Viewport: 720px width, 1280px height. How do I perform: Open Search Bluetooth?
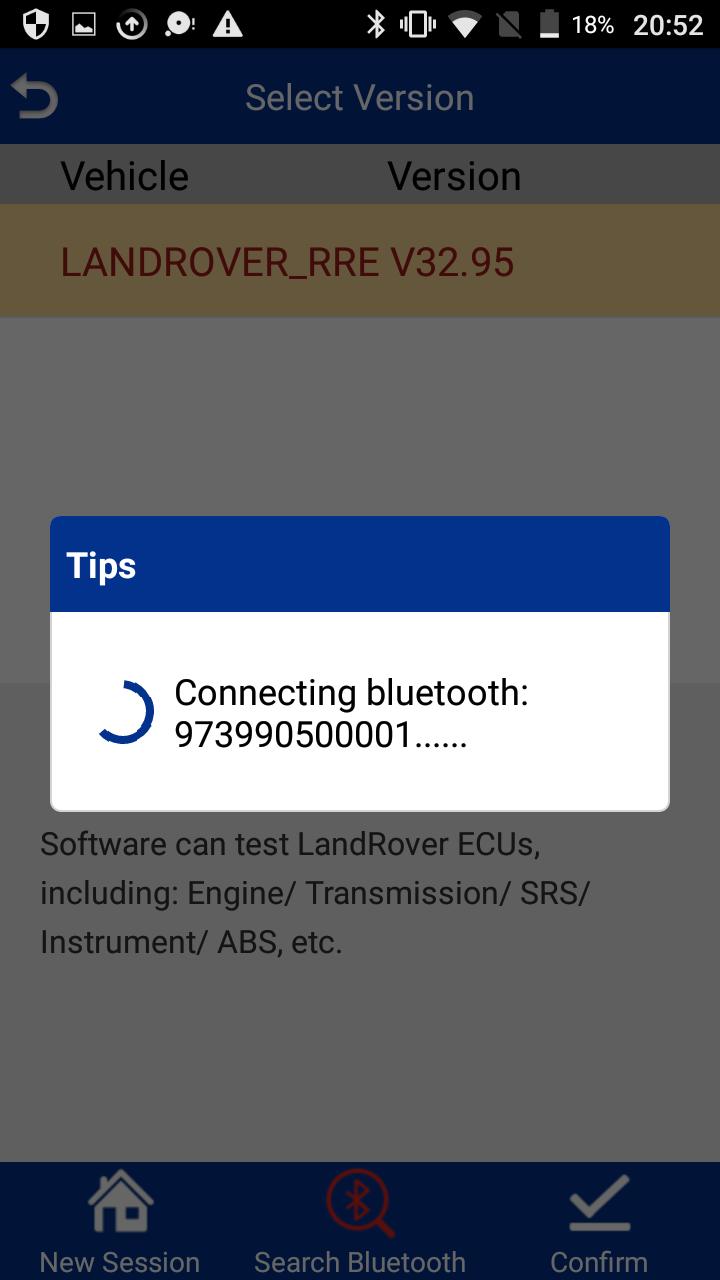(360, 1222)
